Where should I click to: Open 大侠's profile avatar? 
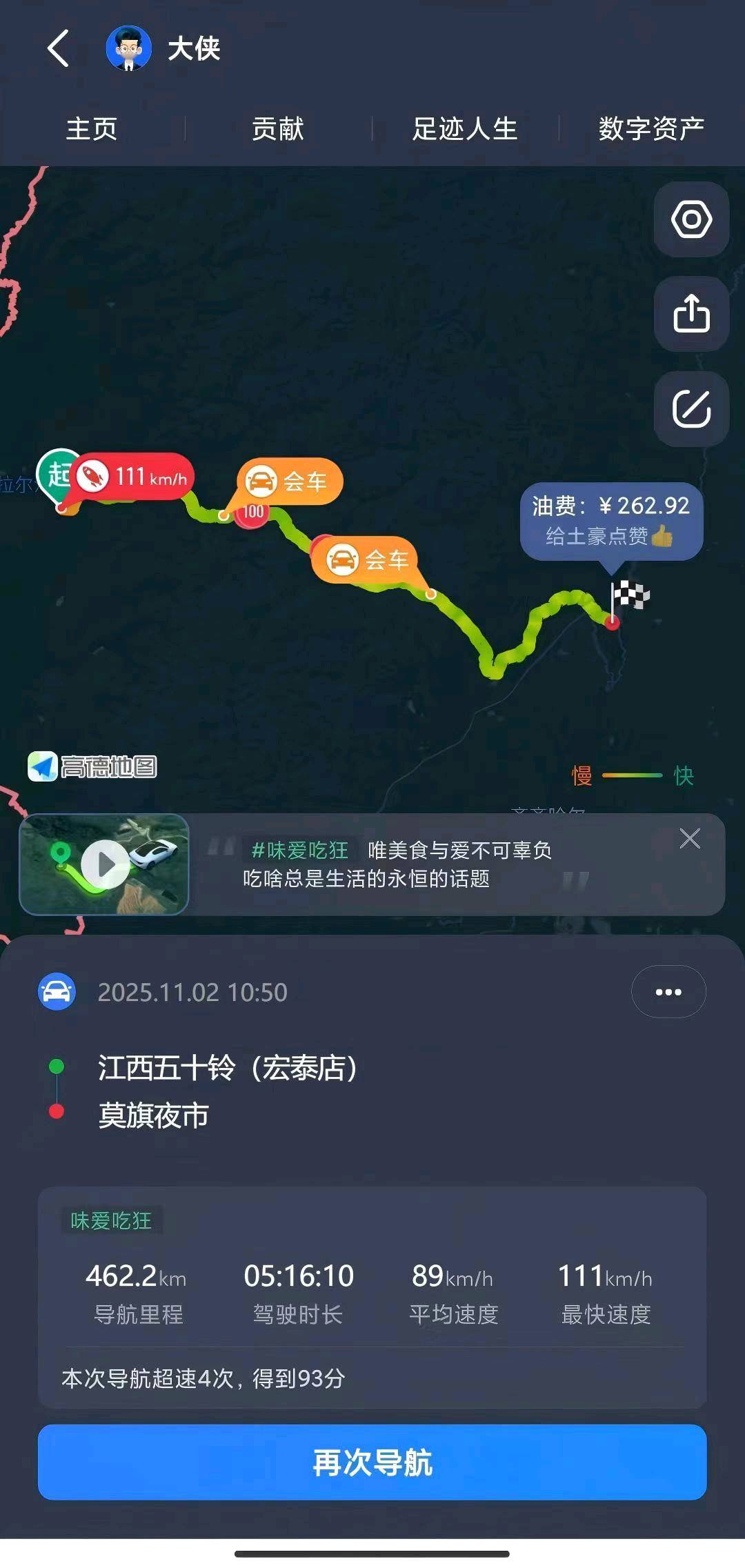[128, 48]
